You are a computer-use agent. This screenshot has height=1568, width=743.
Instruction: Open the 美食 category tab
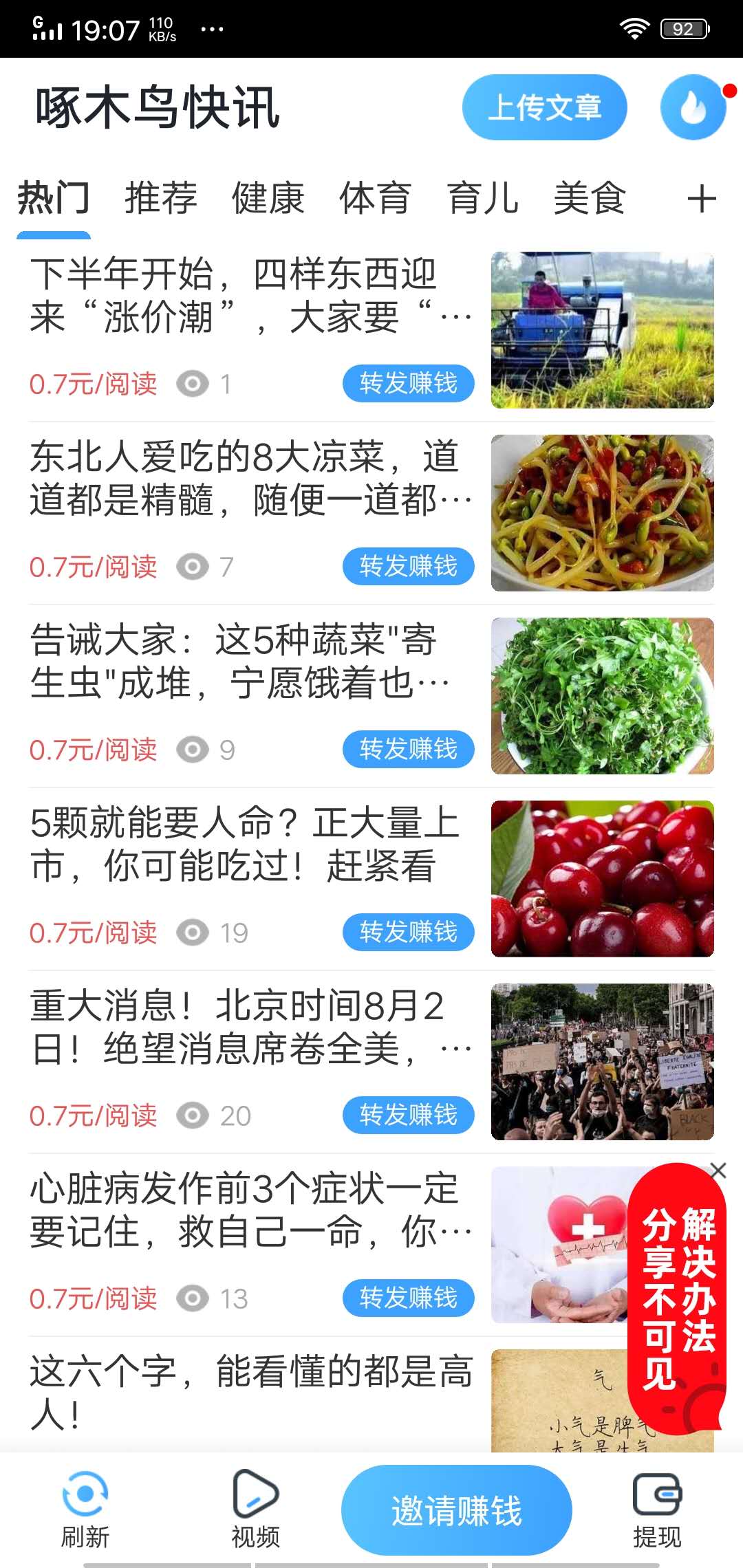(590, 198)
